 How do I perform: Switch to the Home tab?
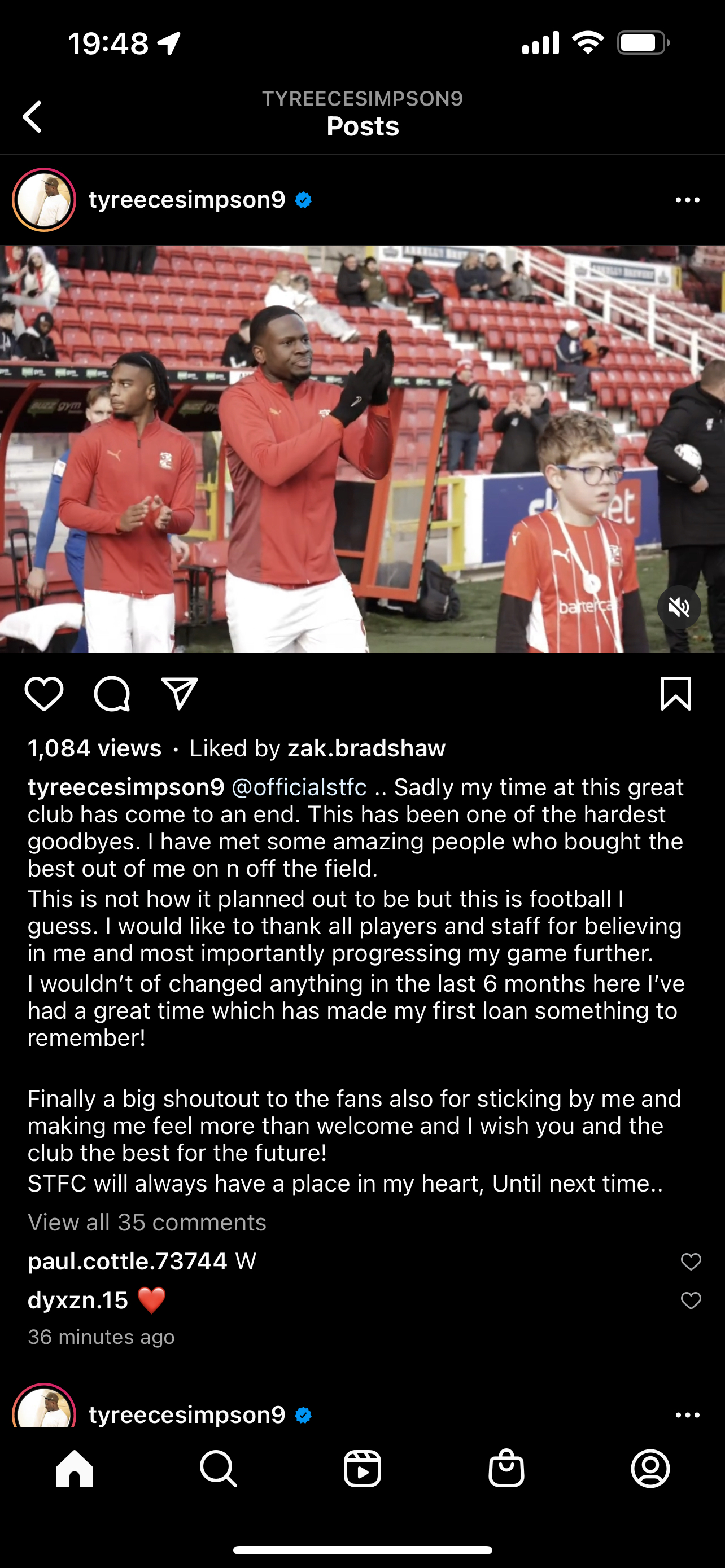pos(75,1469)
